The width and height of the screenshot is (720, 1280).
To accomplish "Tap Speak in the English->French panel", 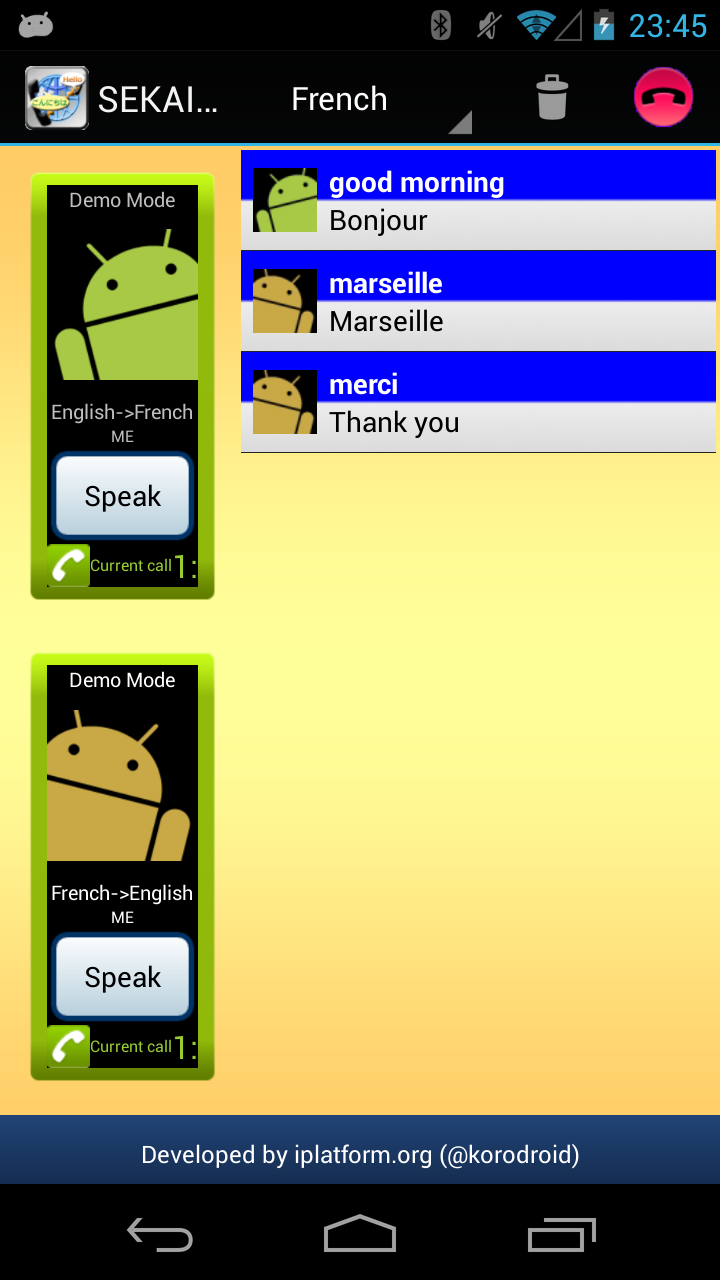I will click(122, 497).
